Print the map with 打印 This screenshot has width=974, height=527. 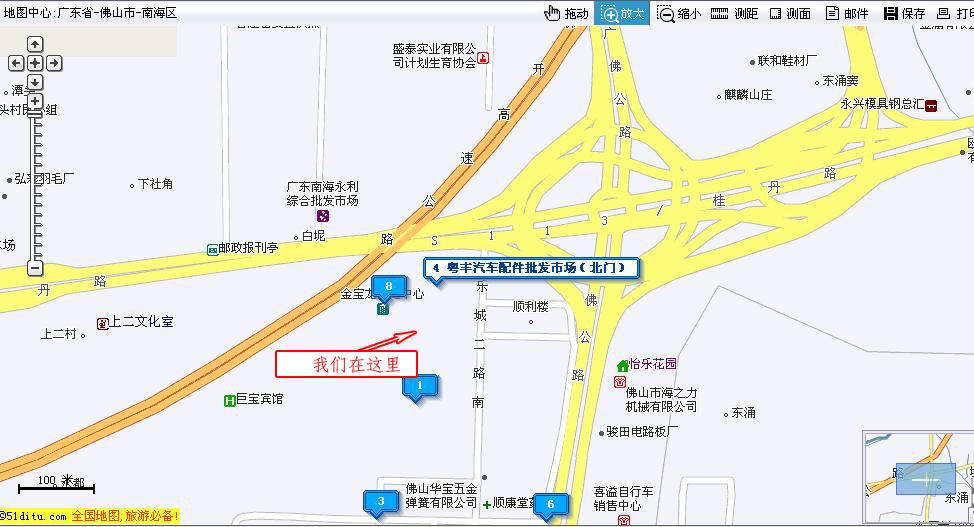click(957, 13)
